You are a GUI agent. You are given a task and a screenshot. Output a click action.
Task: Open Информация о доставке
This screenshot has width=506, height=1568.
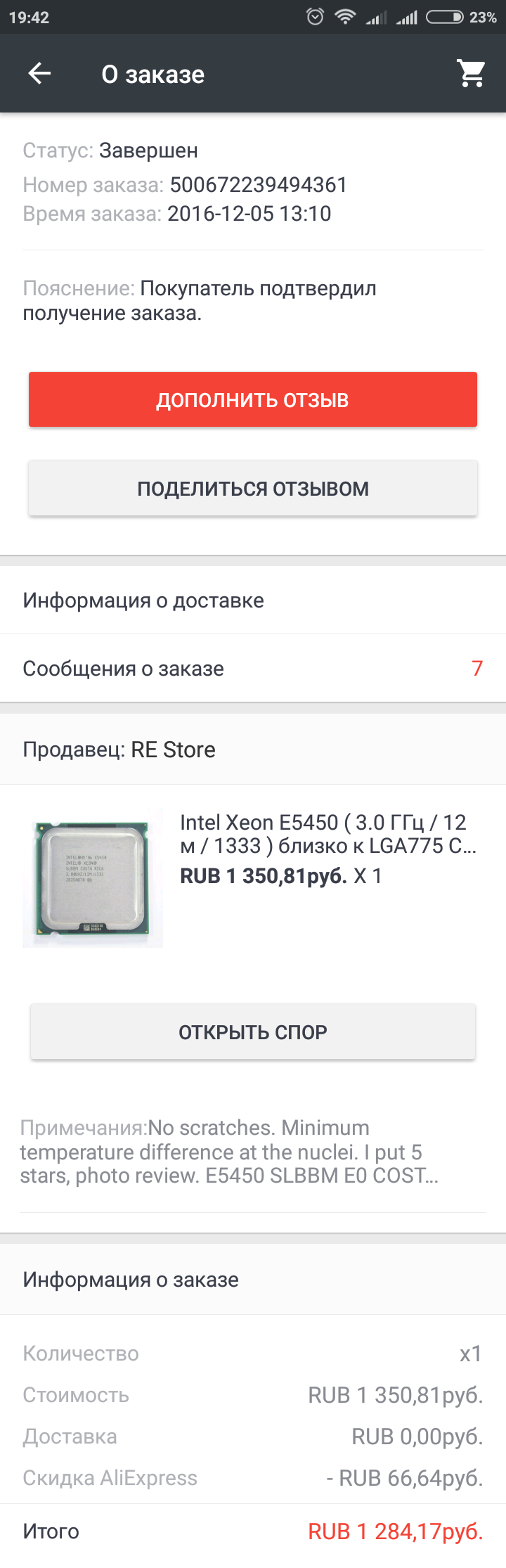pos(253,600)
